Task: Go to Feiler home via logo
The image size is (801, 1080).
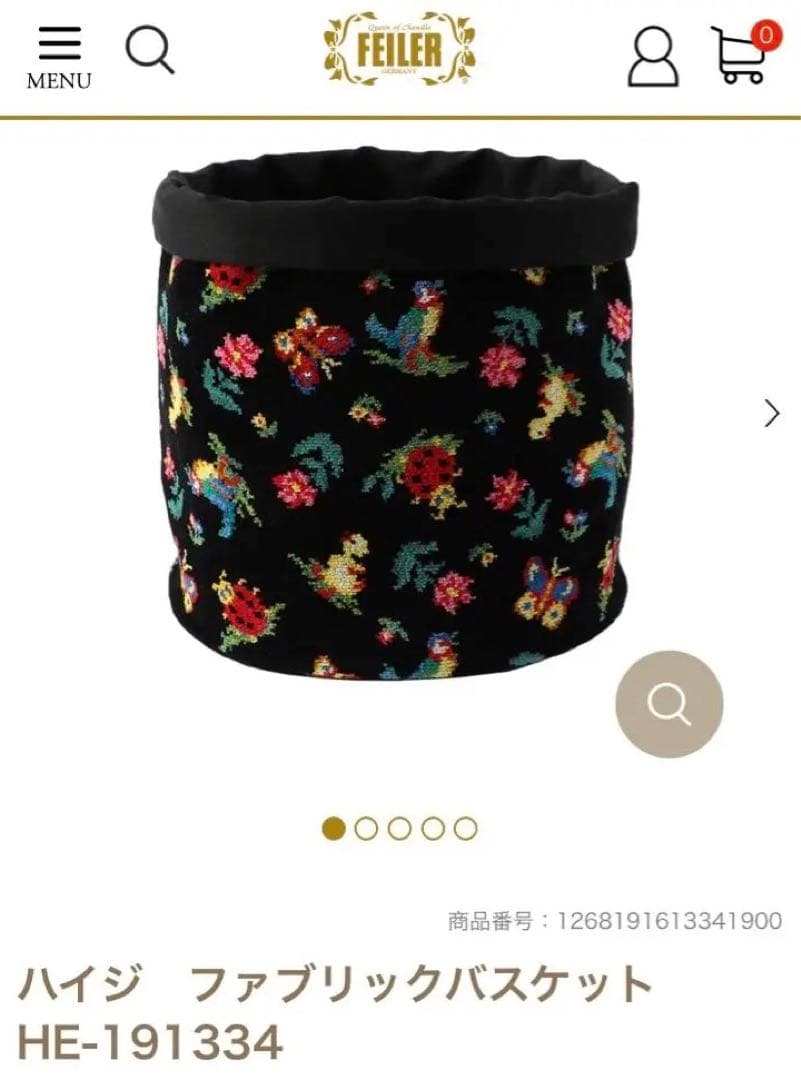Action: 400,50
